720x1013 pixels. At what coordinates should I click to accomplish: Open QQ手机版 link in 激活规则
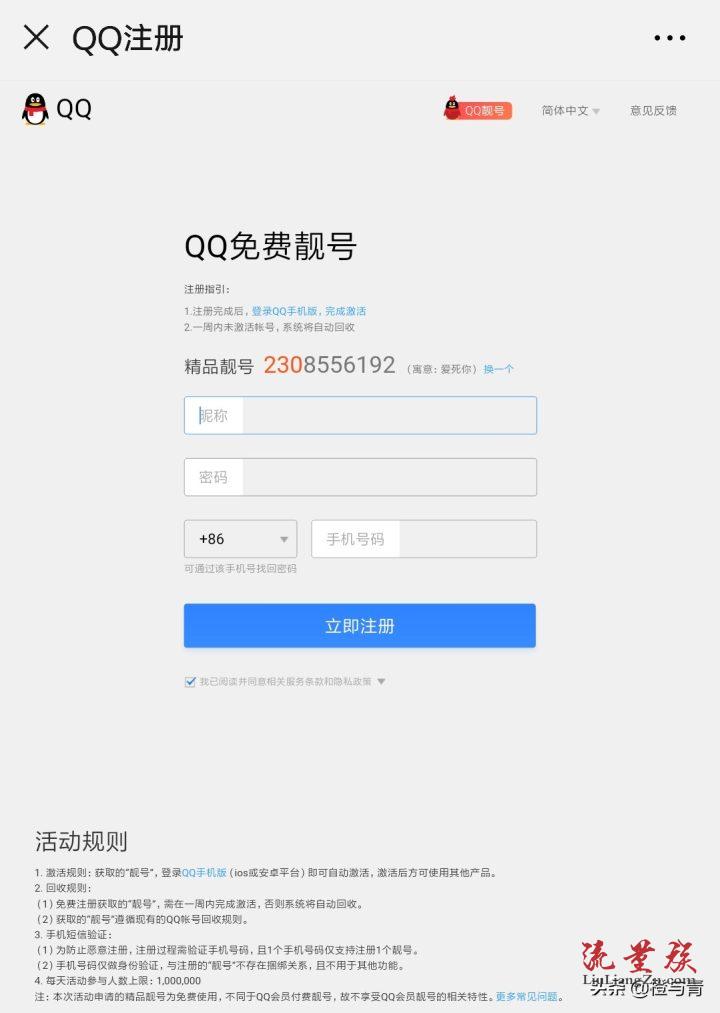204,873
